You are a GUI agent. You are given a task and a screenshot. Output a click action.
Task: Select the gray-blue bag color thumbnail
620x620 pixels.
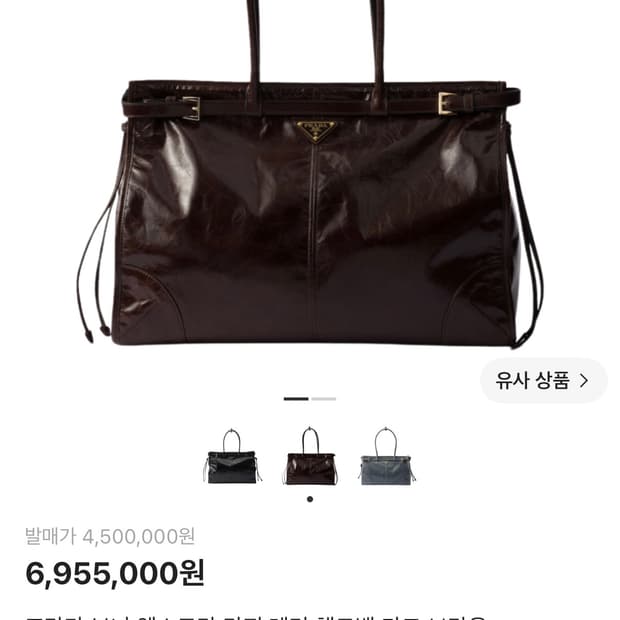click(x=387, y=456)
